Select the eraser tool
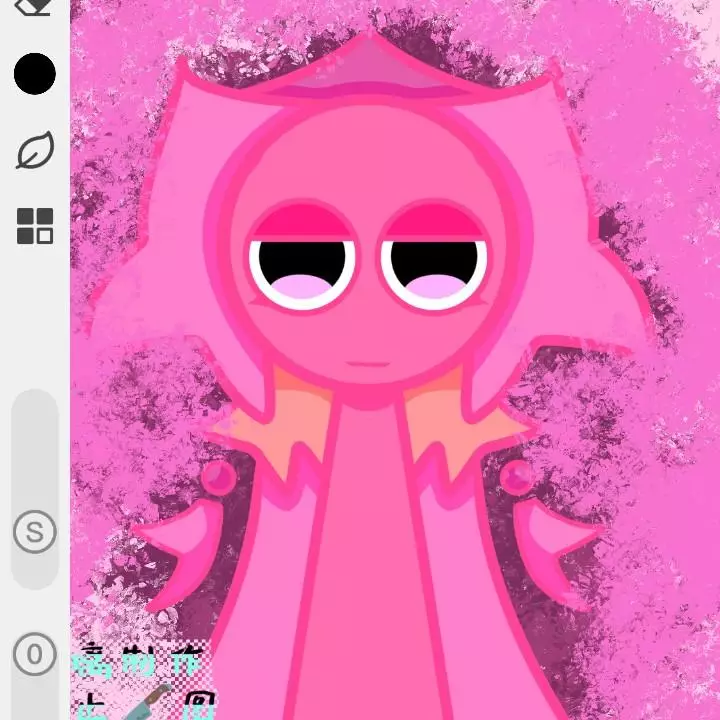Image resolution: width=720 pixels, height=720 pixels. [x=34, y=6]
